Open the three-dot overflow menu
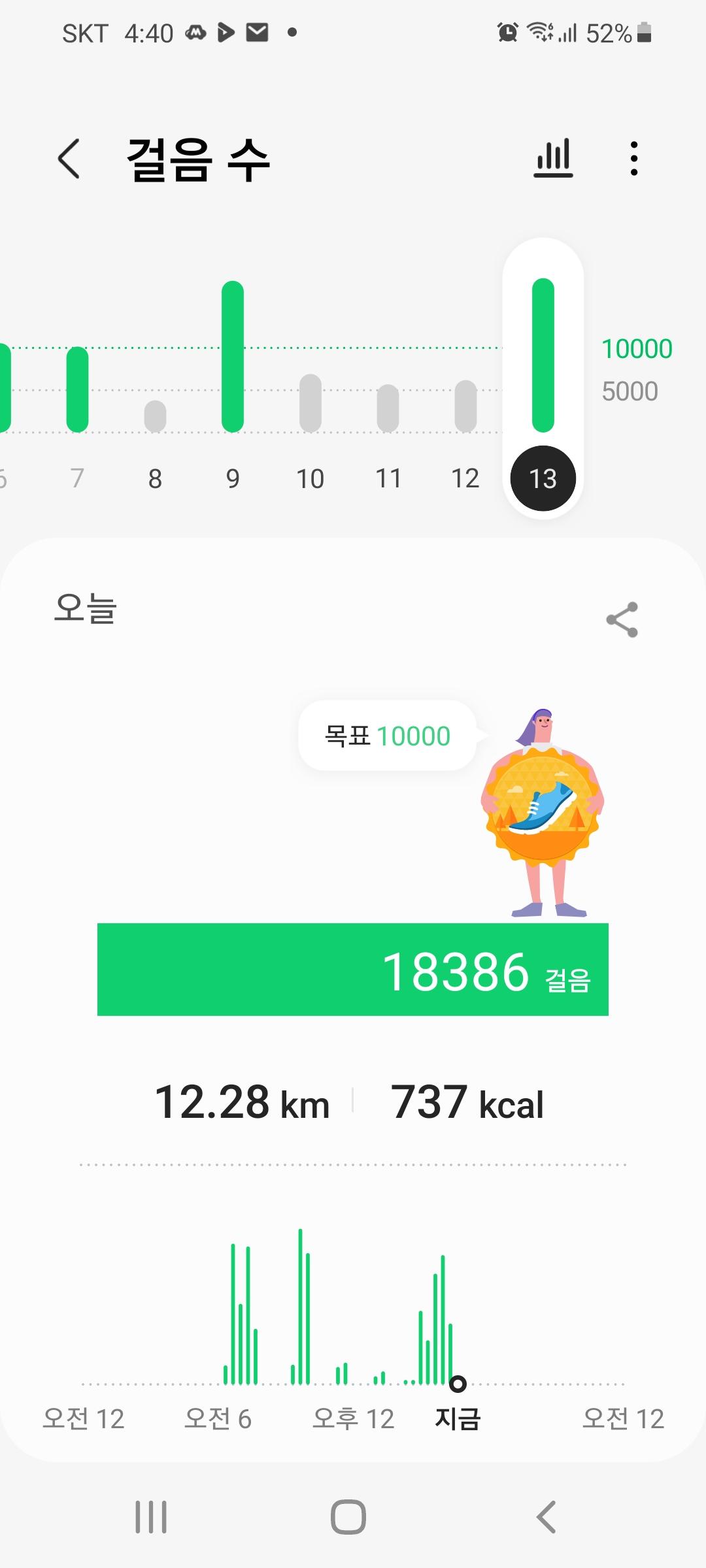Viewport: 706px width, 1568px height. pos(633,159)
